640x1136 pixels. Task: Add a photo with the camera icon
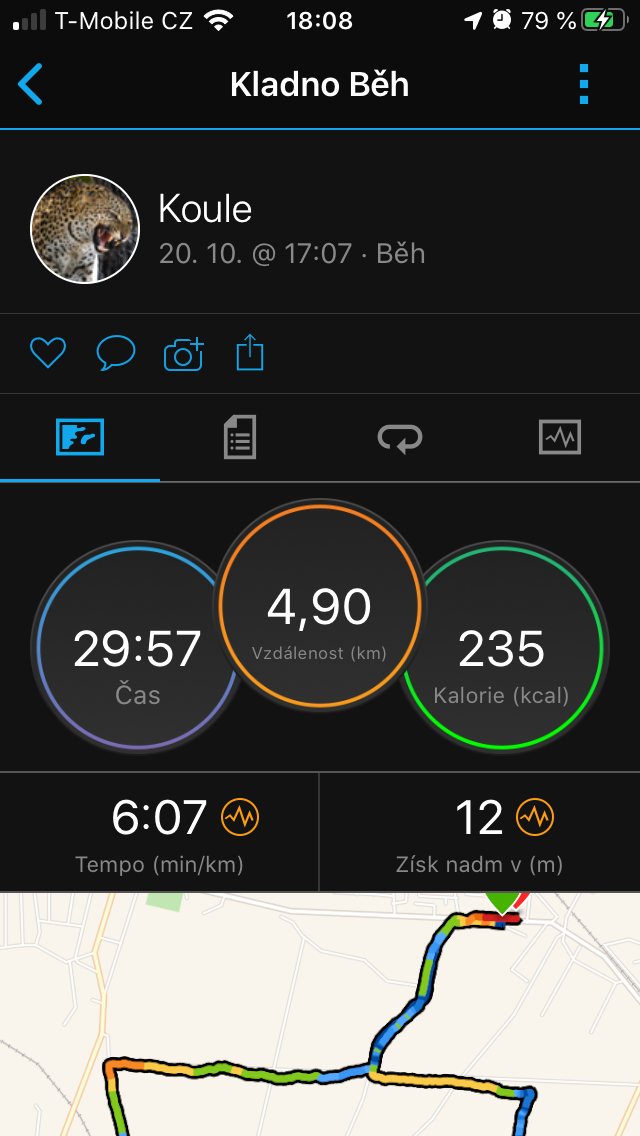click(x=184, y=354)
